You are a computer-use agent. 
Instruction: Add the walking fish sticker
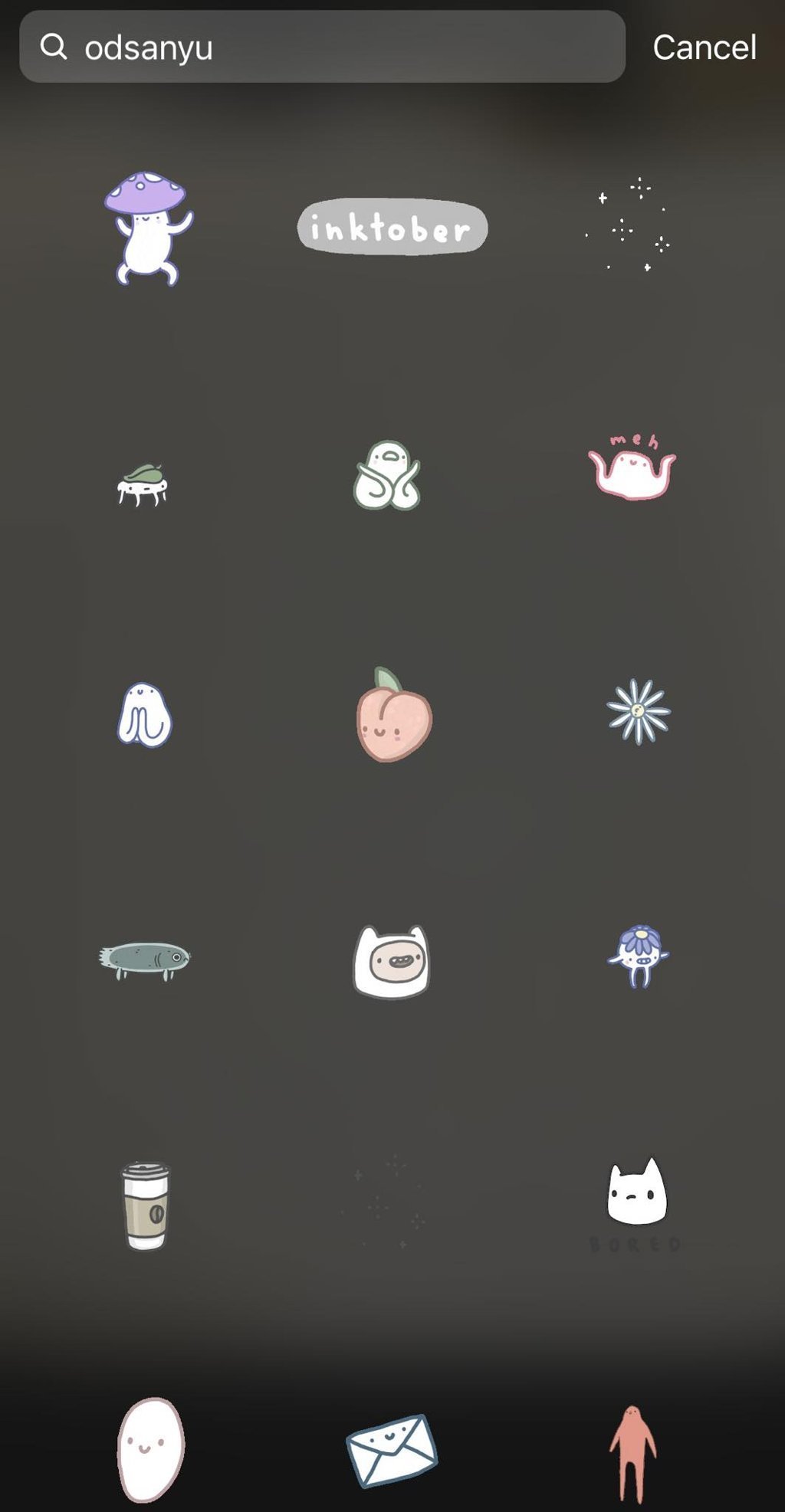pyautogui.click(x=145, y=959)
